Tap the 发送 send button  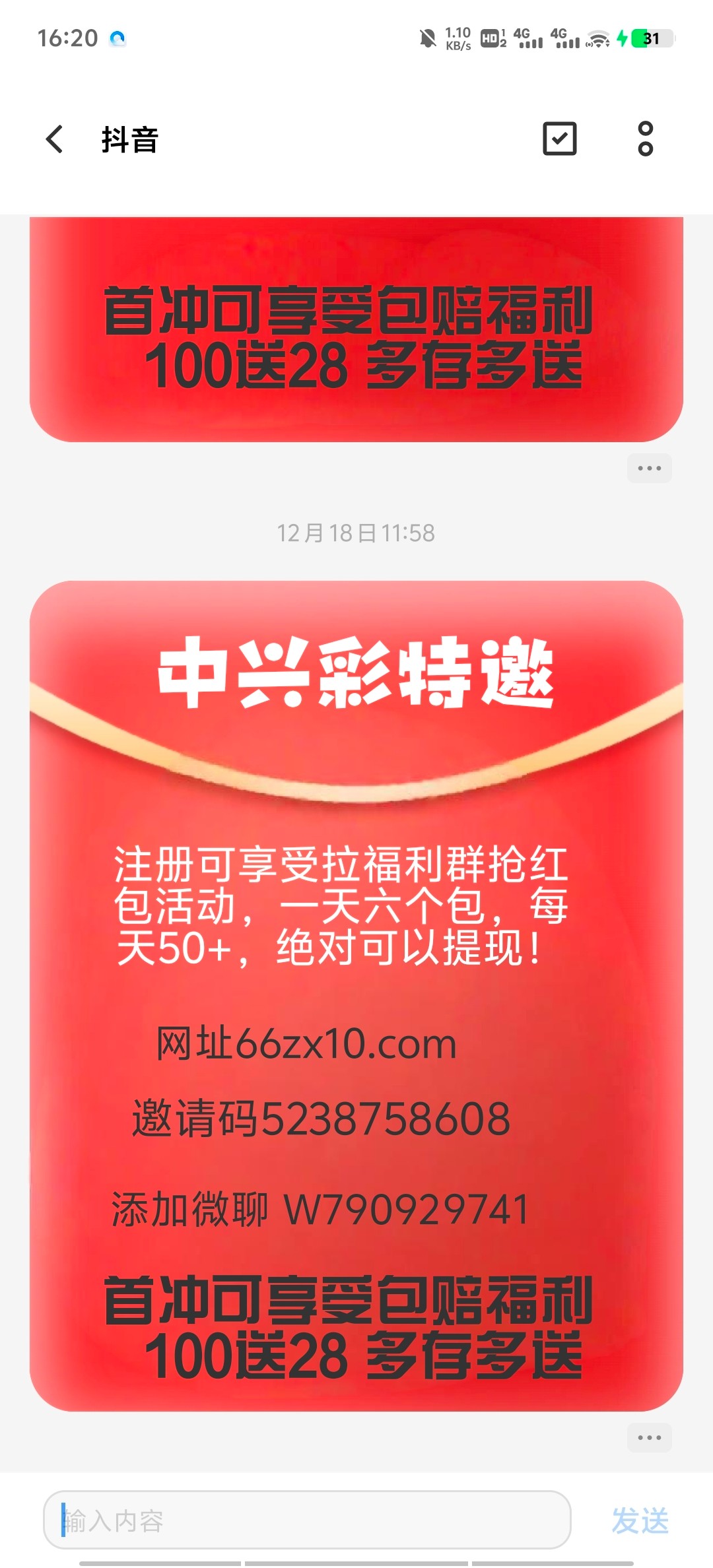click(640, 1520)
